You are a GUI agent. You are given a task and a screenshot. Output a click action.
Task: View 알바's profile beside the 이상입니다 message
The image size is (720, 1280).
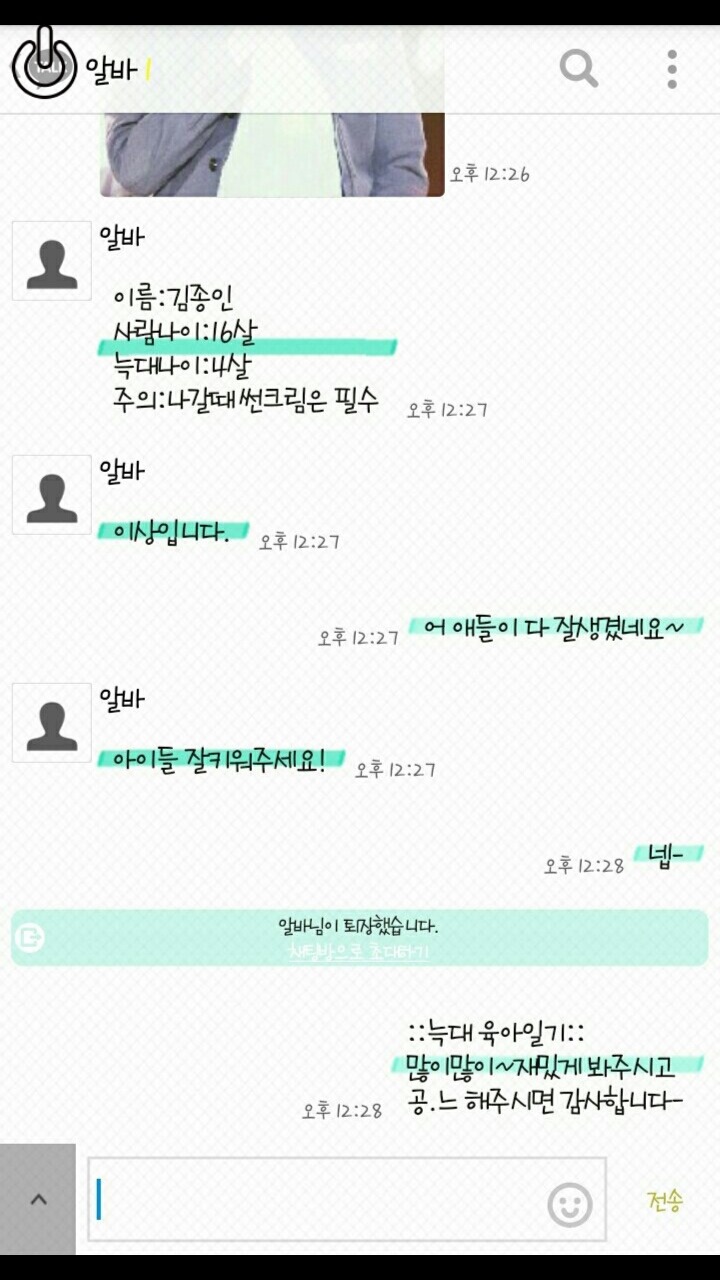point(52,494)
